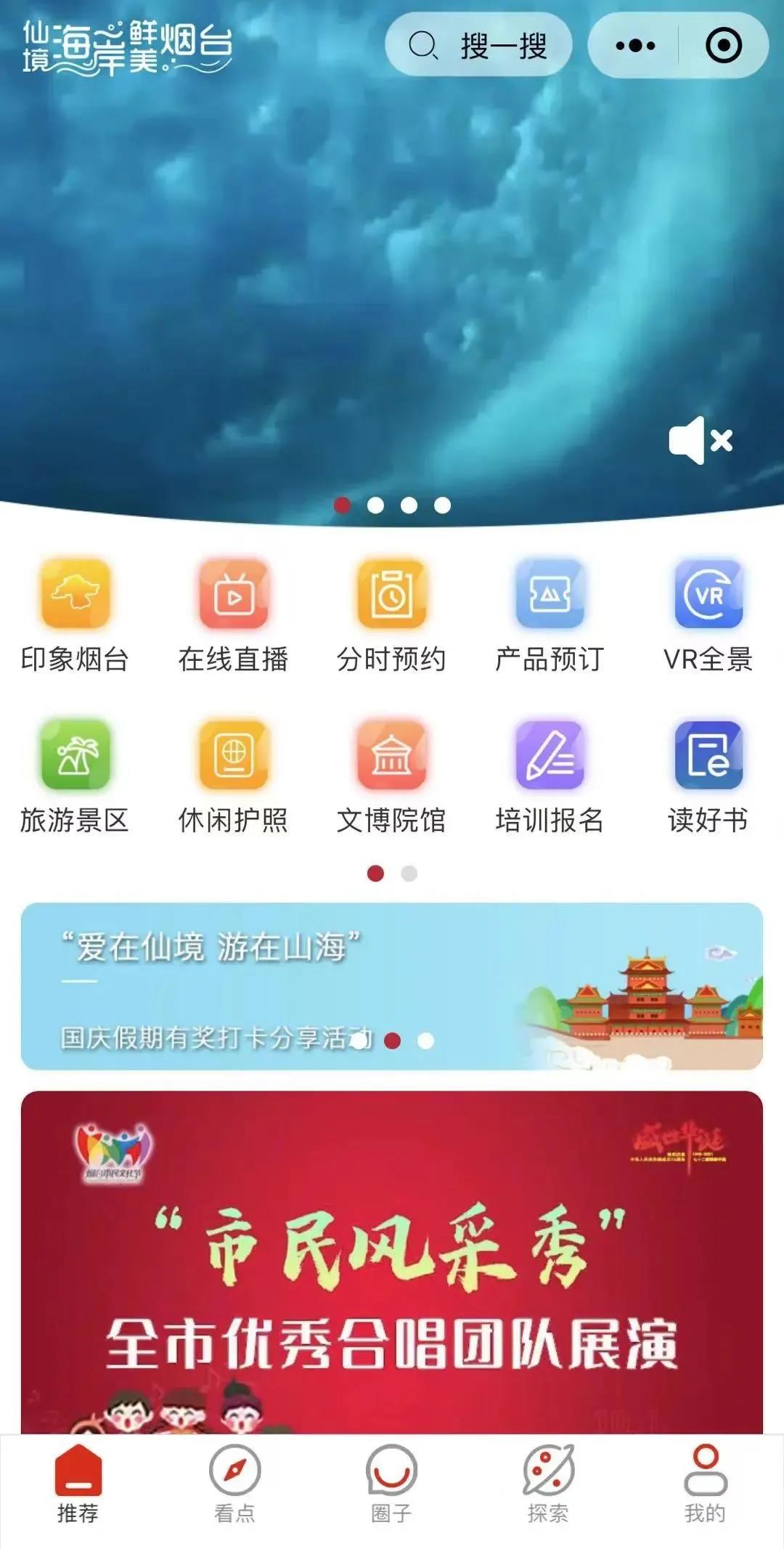Open the 市民风采秀 choir performance card

(x=392, y=1264)
